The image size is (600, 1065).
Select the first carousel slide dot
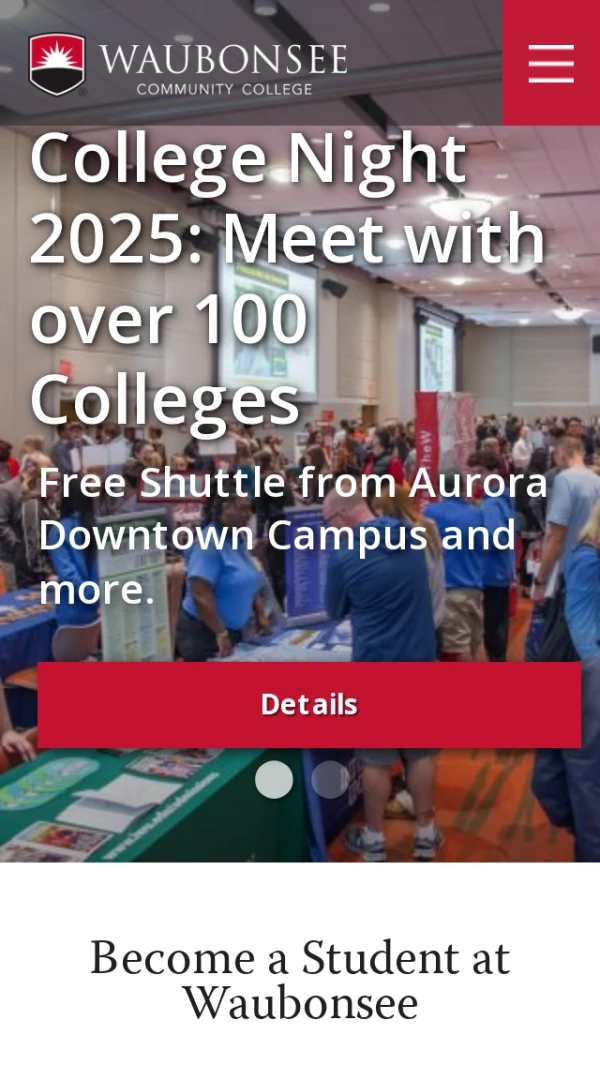(274, 780)
